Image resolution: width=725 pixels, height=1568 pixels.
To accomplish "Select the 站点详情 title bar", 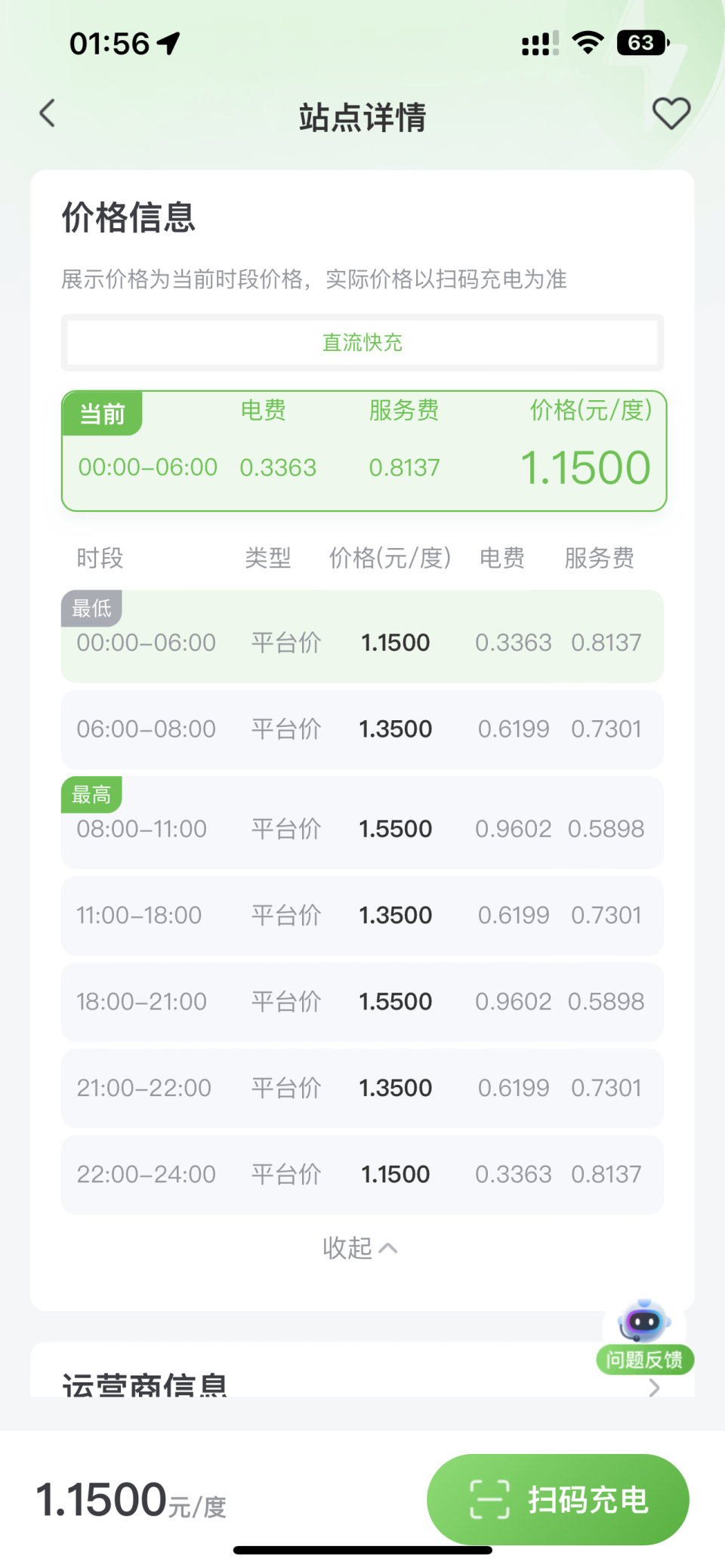I will [362, 118].
